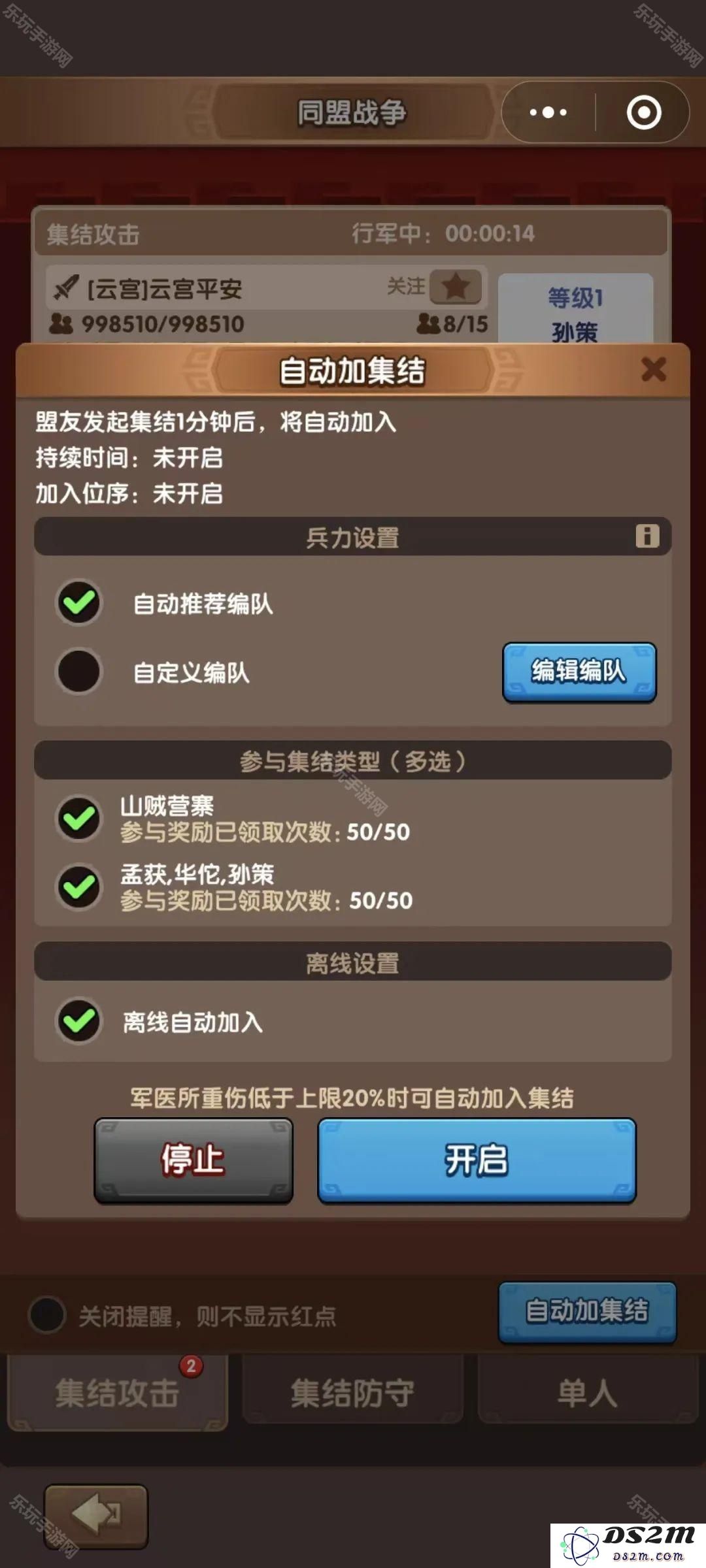Select 自定义编队 option
This screenshot has width=706, height=1568.
point(79,671)
